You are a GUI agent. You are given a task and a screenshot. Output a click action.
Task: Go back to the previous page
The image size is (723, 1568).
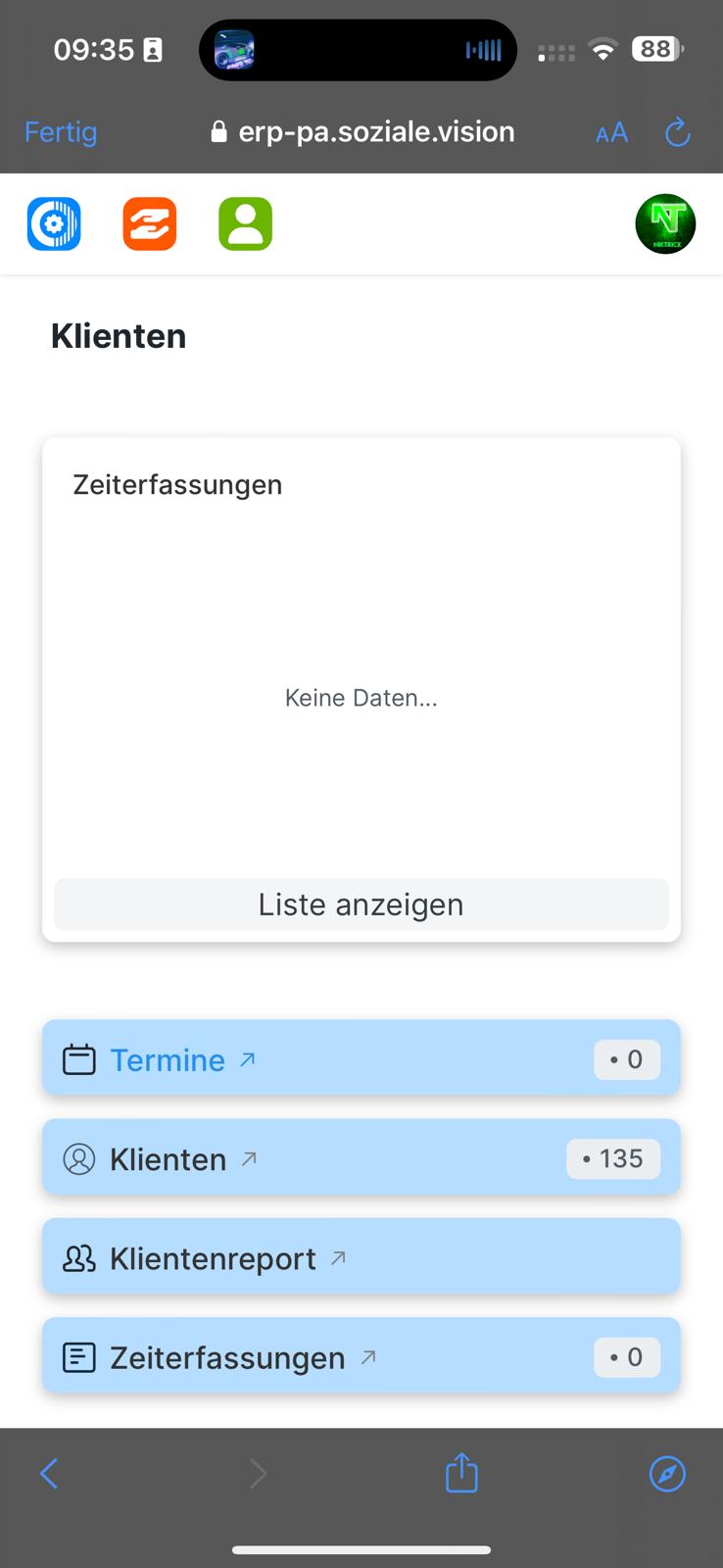coord(49,1473)
